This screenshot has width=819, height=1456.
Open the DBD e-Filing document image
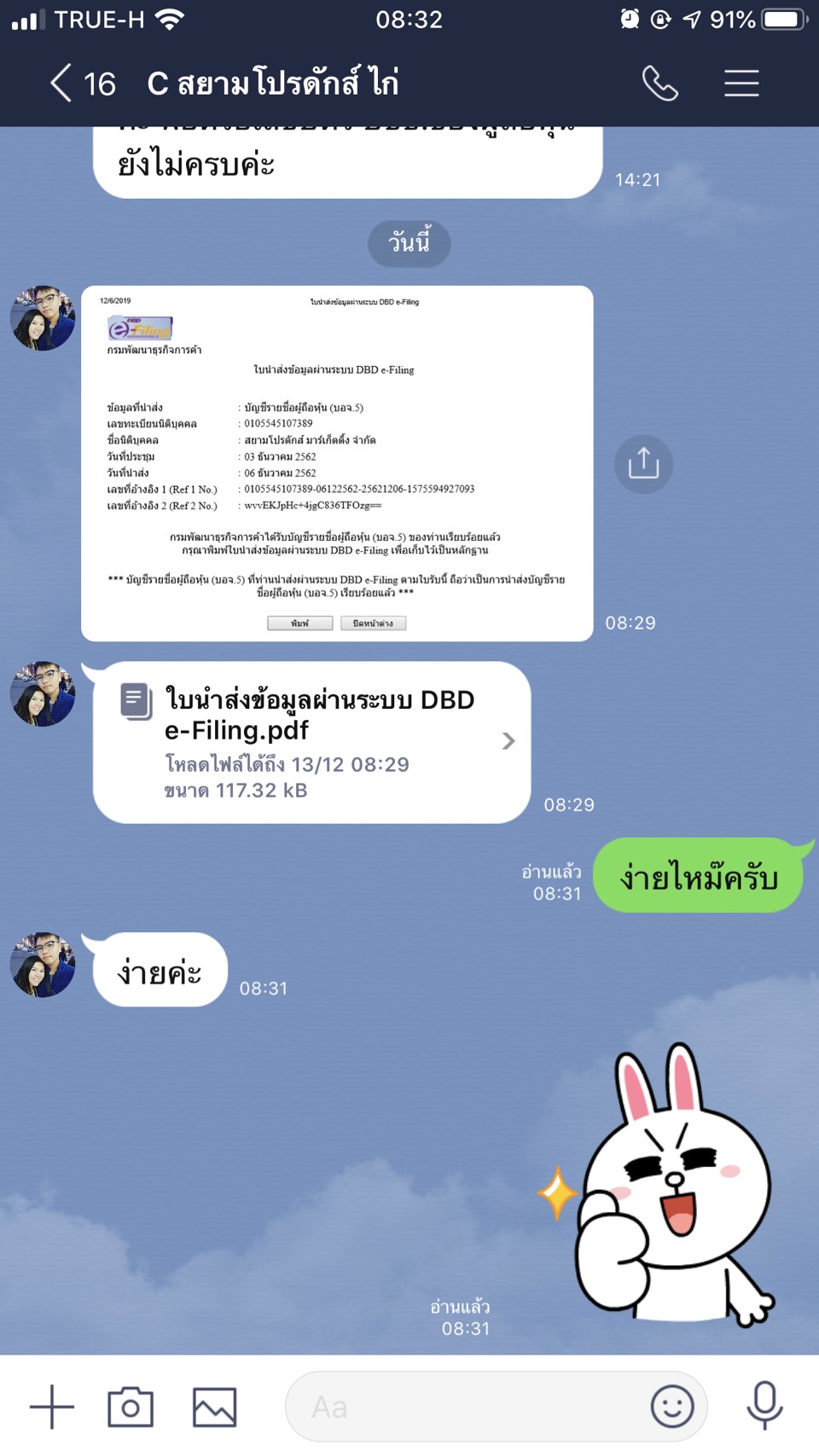click(x=337, y=463)
